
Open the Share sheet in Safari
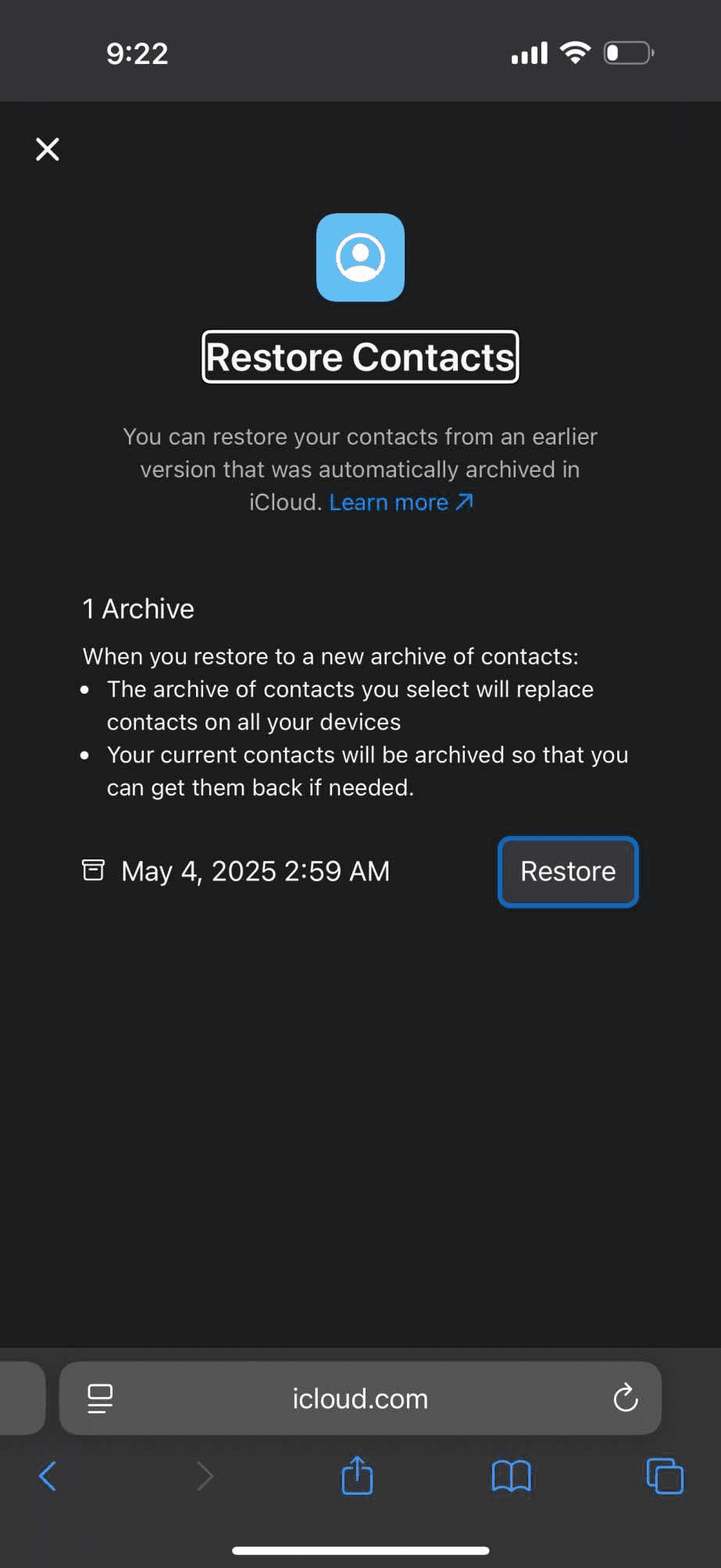click(357, 1475)
